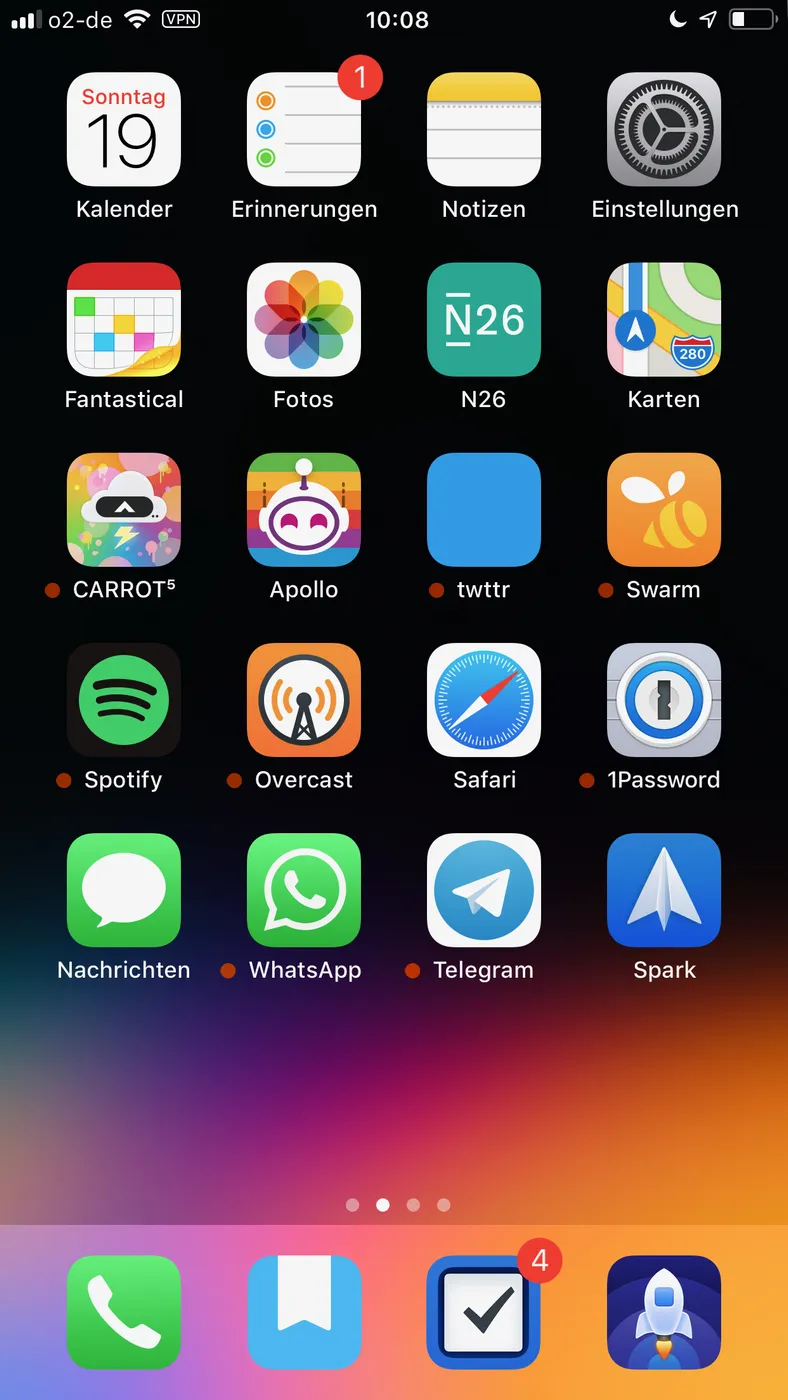Launch Safari browser
Screen dimensions: 788x1400
pyautogui.click(x=484, y=700)
